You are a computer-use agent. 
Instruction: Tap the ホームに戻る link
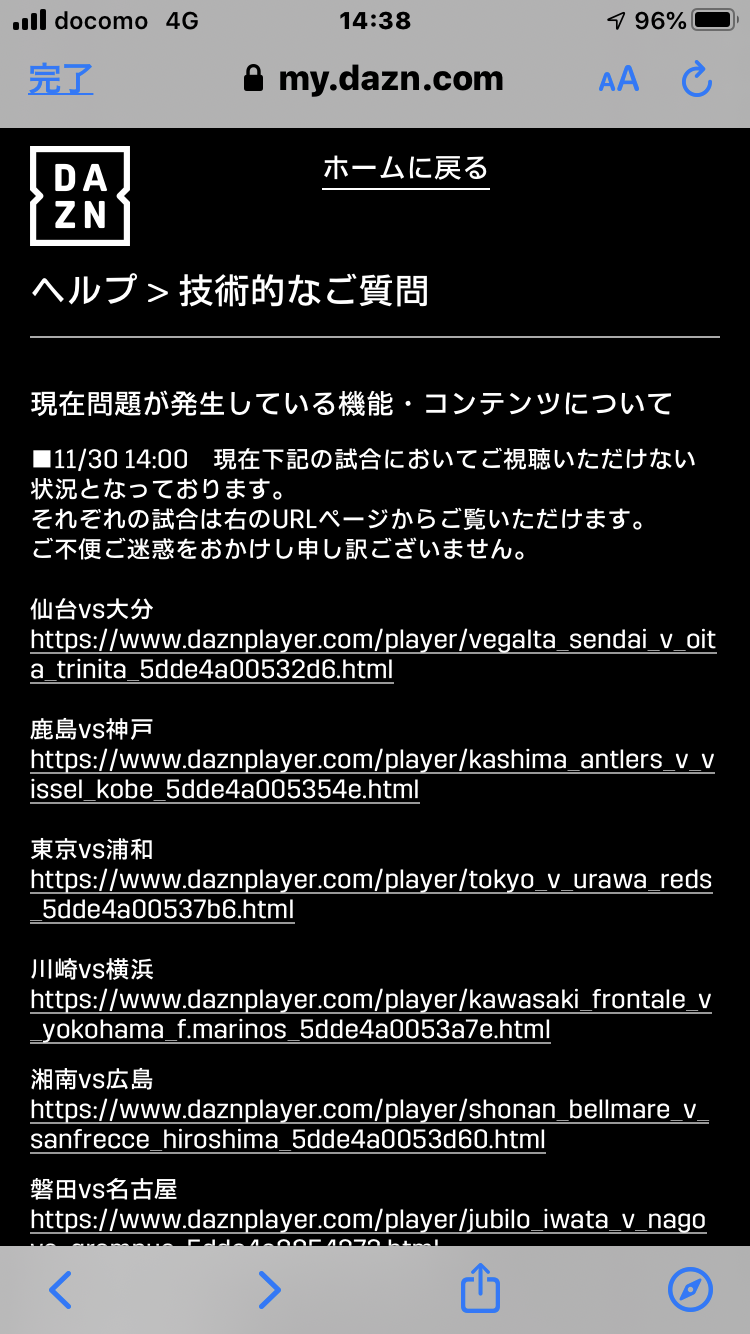point(405,168)
